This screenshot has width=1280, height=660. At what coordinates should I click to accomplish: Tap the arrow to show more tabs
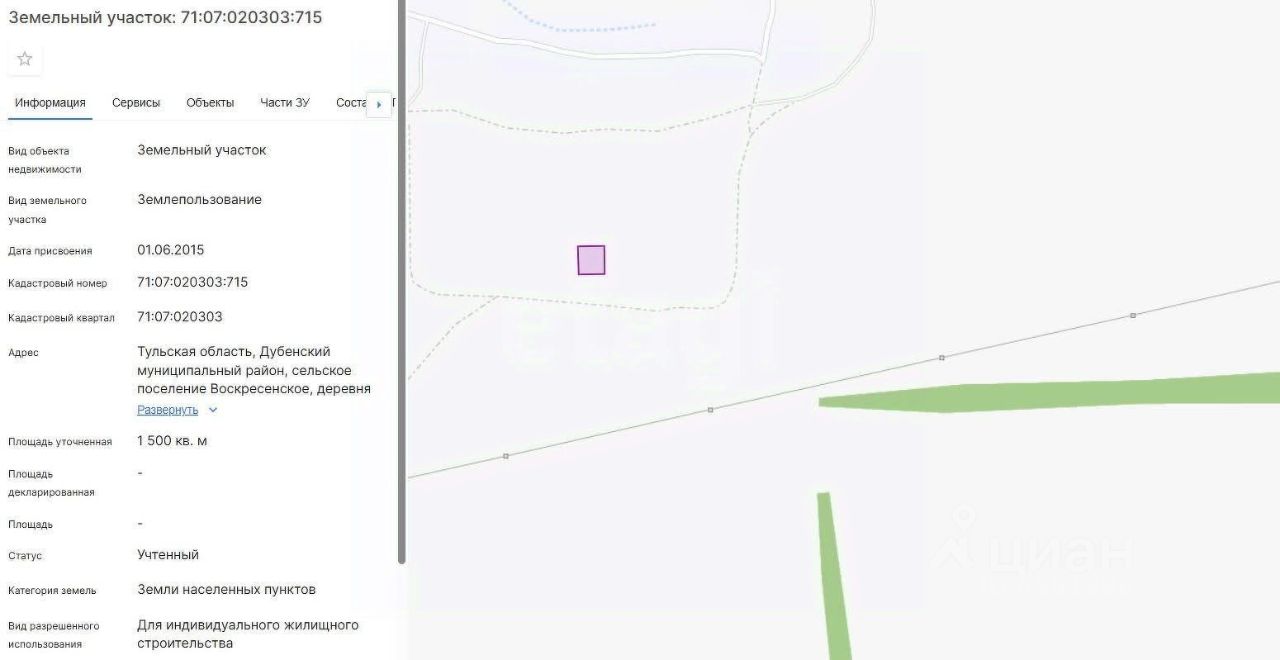(379, 104)
